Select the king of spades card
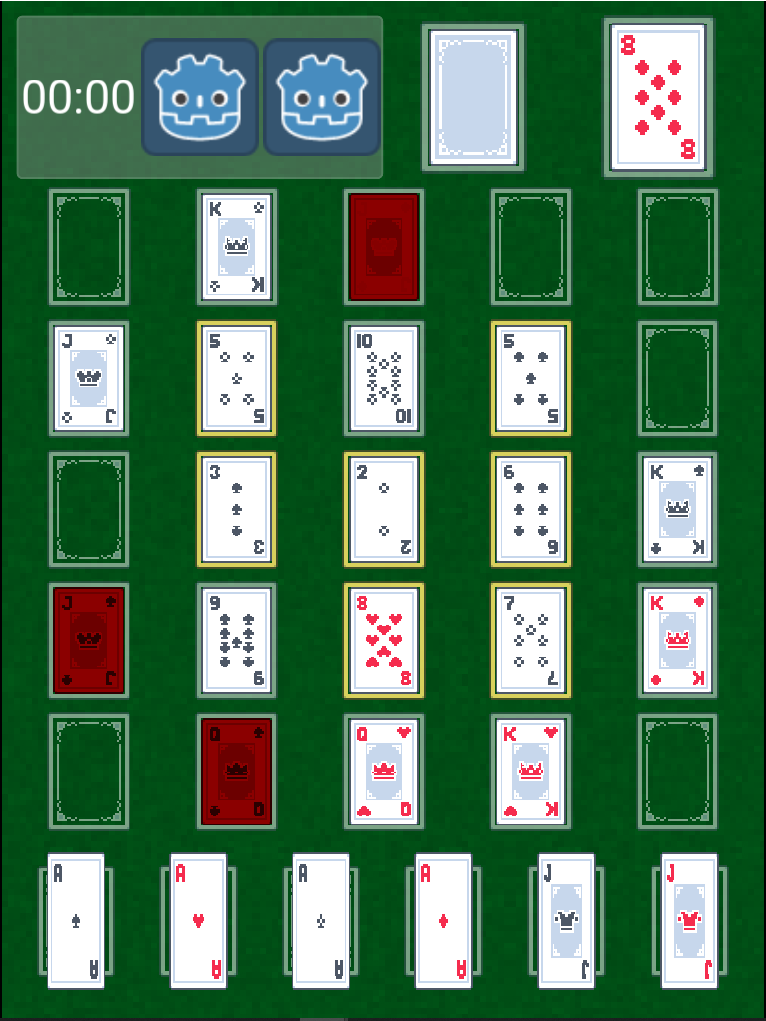The height and width of the screenshot is (1021, 766). [678, 509]
